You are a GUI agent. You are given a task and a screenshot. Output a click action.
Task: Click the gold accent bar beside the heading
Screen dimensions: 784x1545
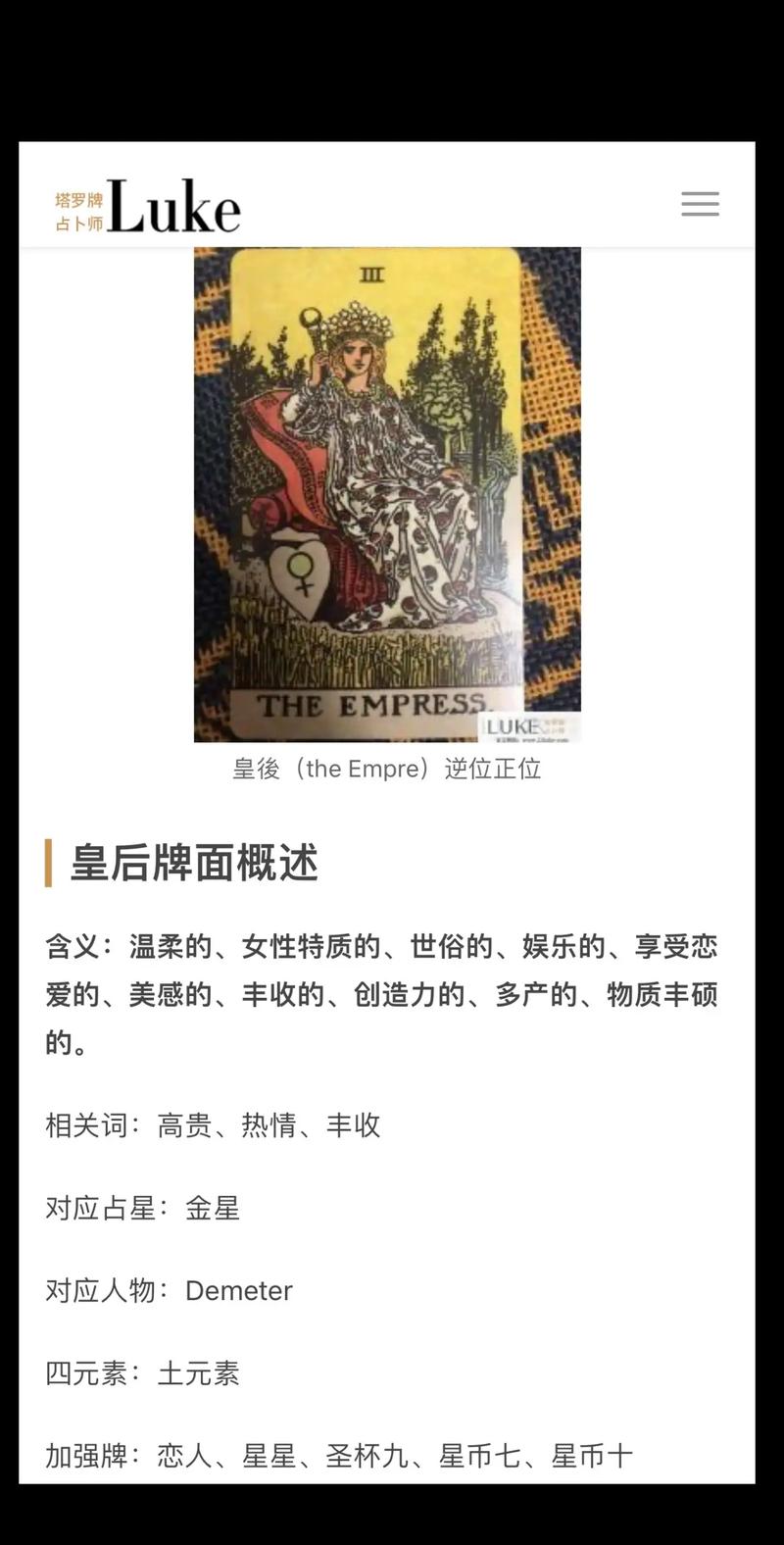(50, 865)
